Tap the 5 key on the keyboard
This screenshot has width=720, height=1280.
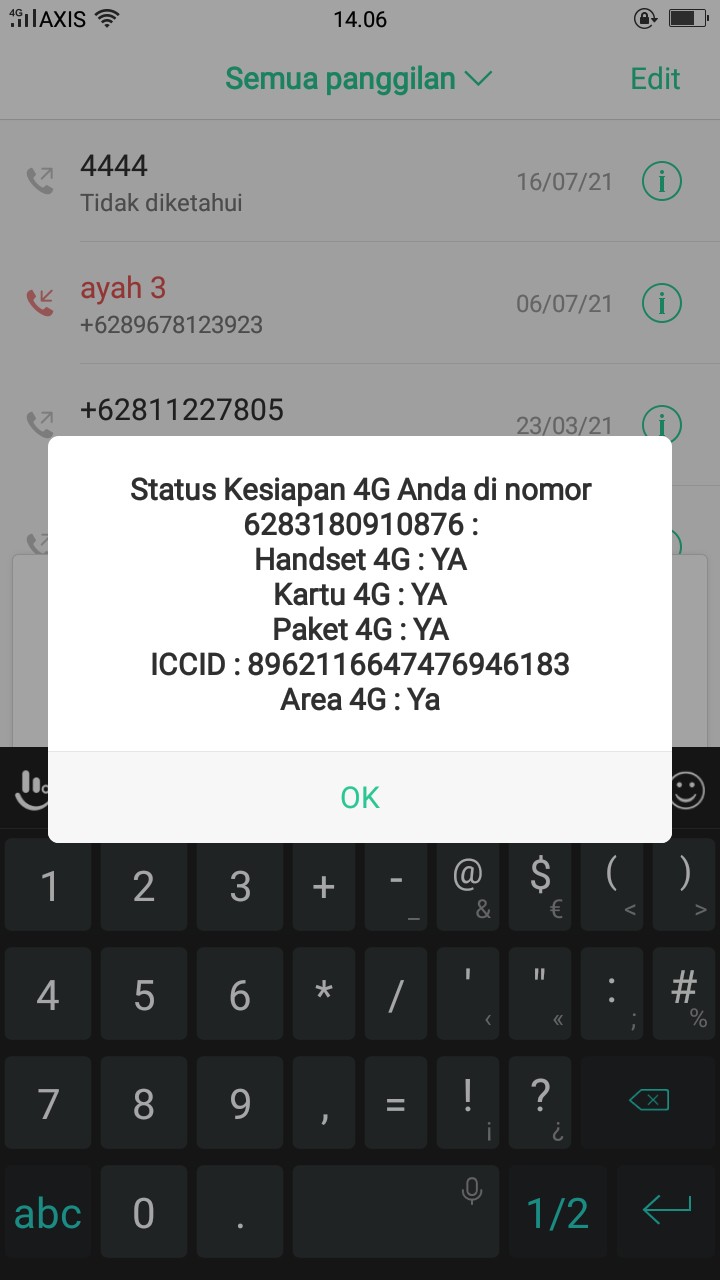point(144,995)
